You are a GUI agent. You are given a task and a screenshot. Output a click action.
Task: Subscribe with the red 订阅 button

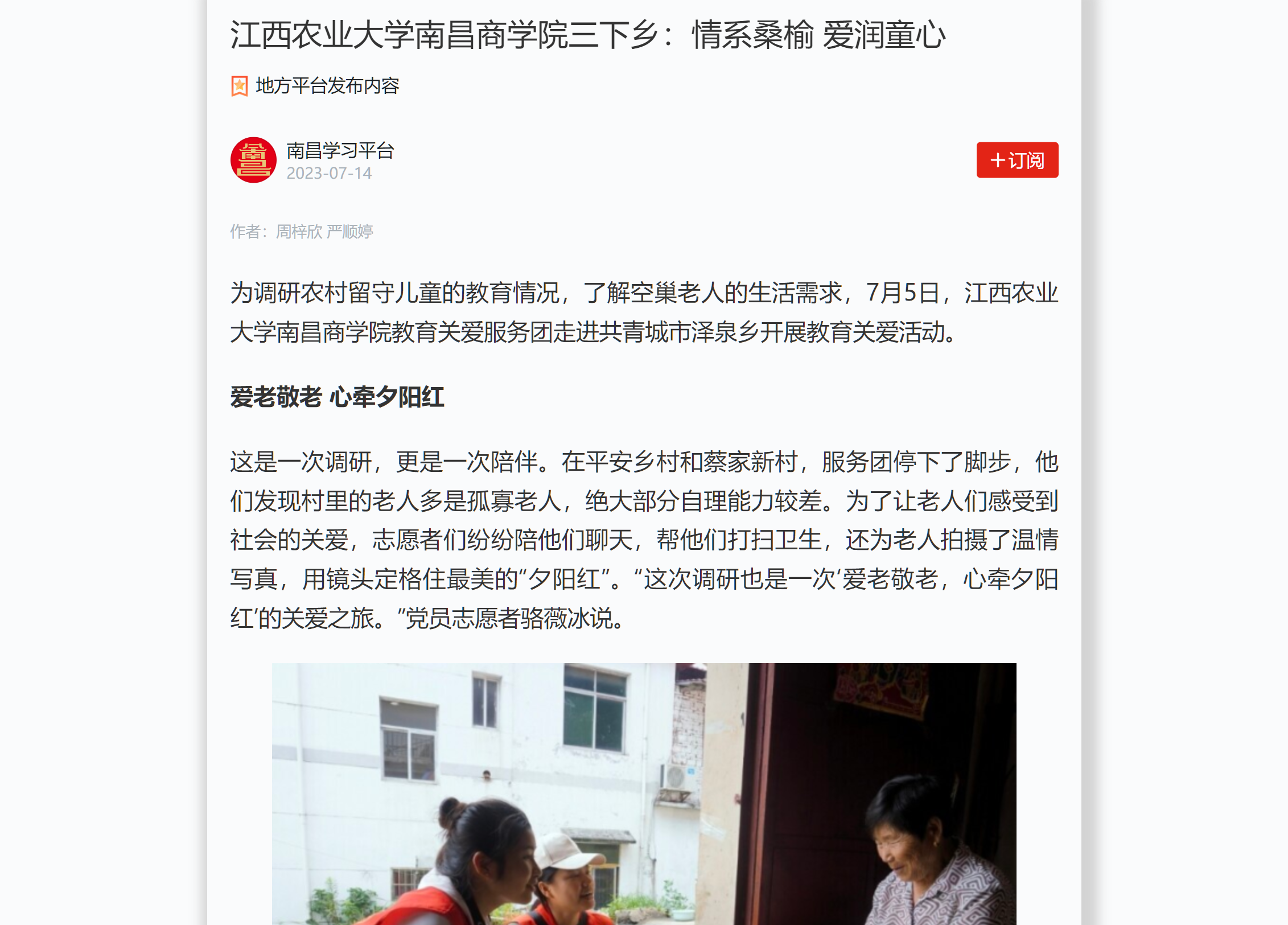[x=1017, y=160]
